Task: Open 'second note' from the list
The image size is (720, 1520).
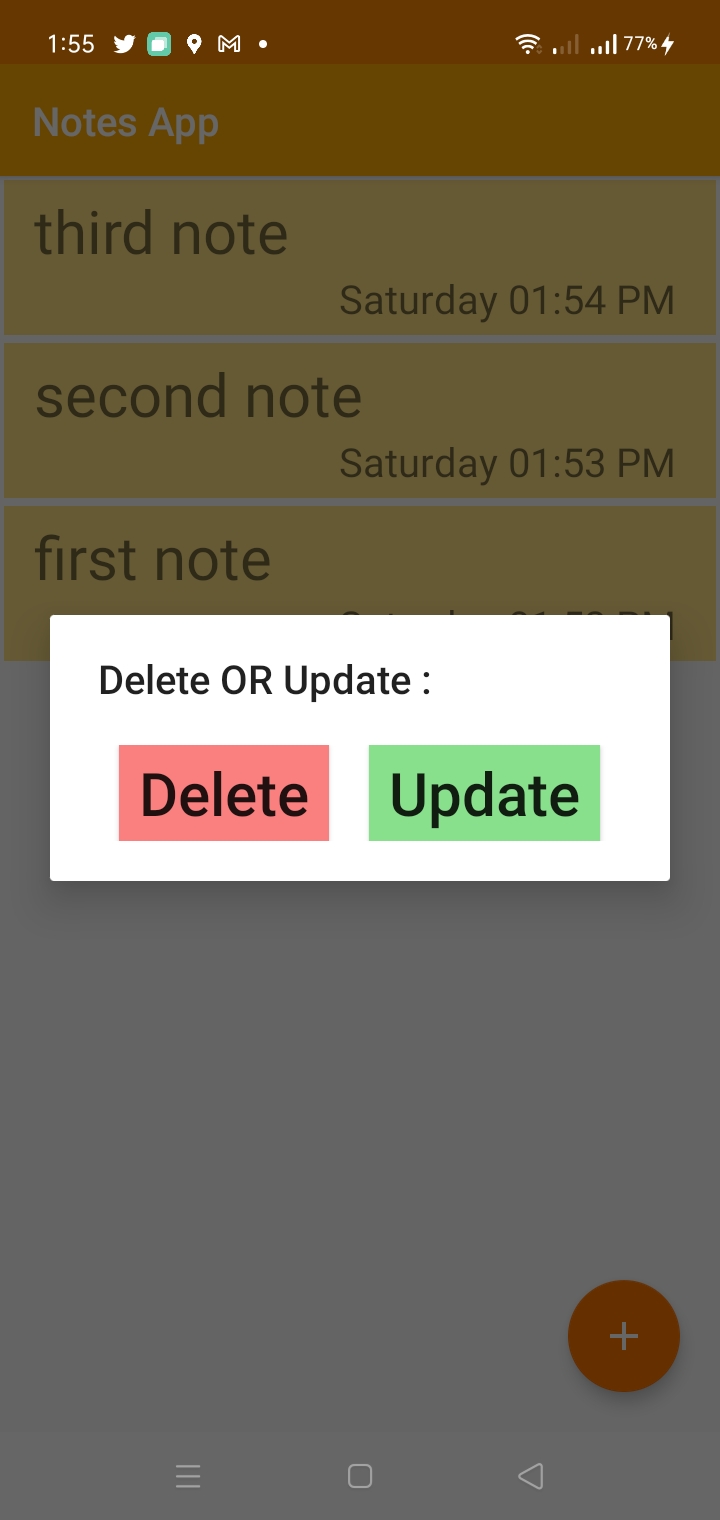Action: point(360,418)
